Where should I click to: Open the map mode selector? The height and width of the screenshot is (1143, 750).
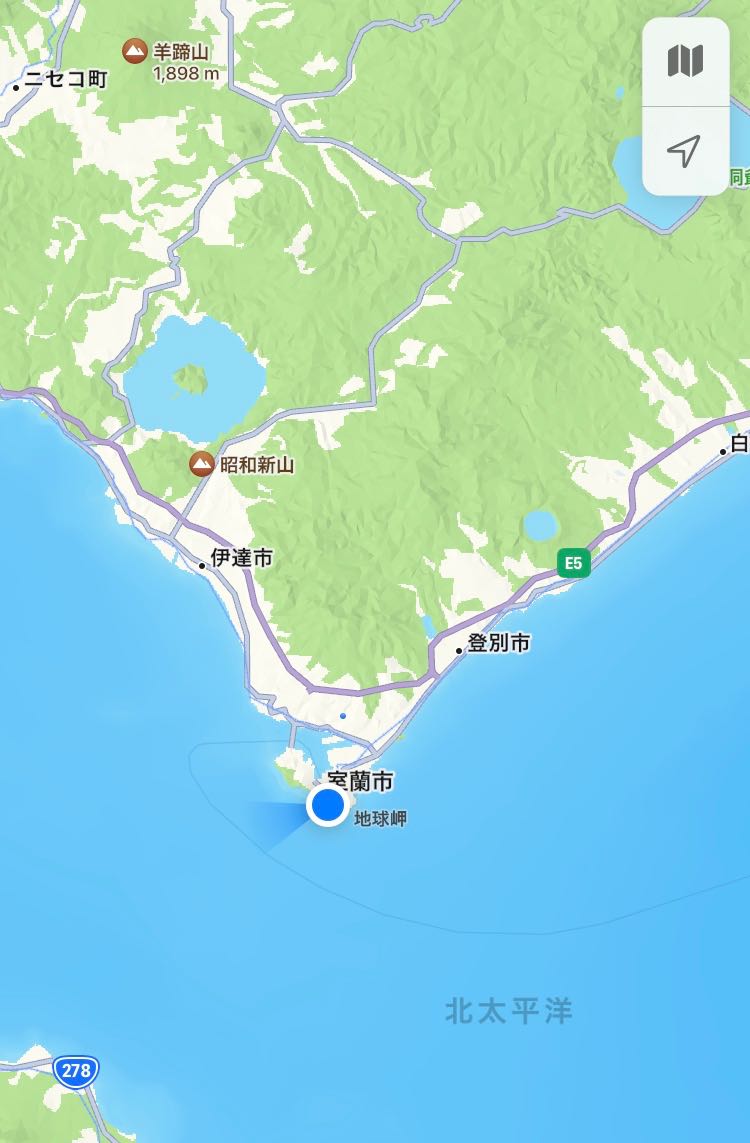click(685, 61)
